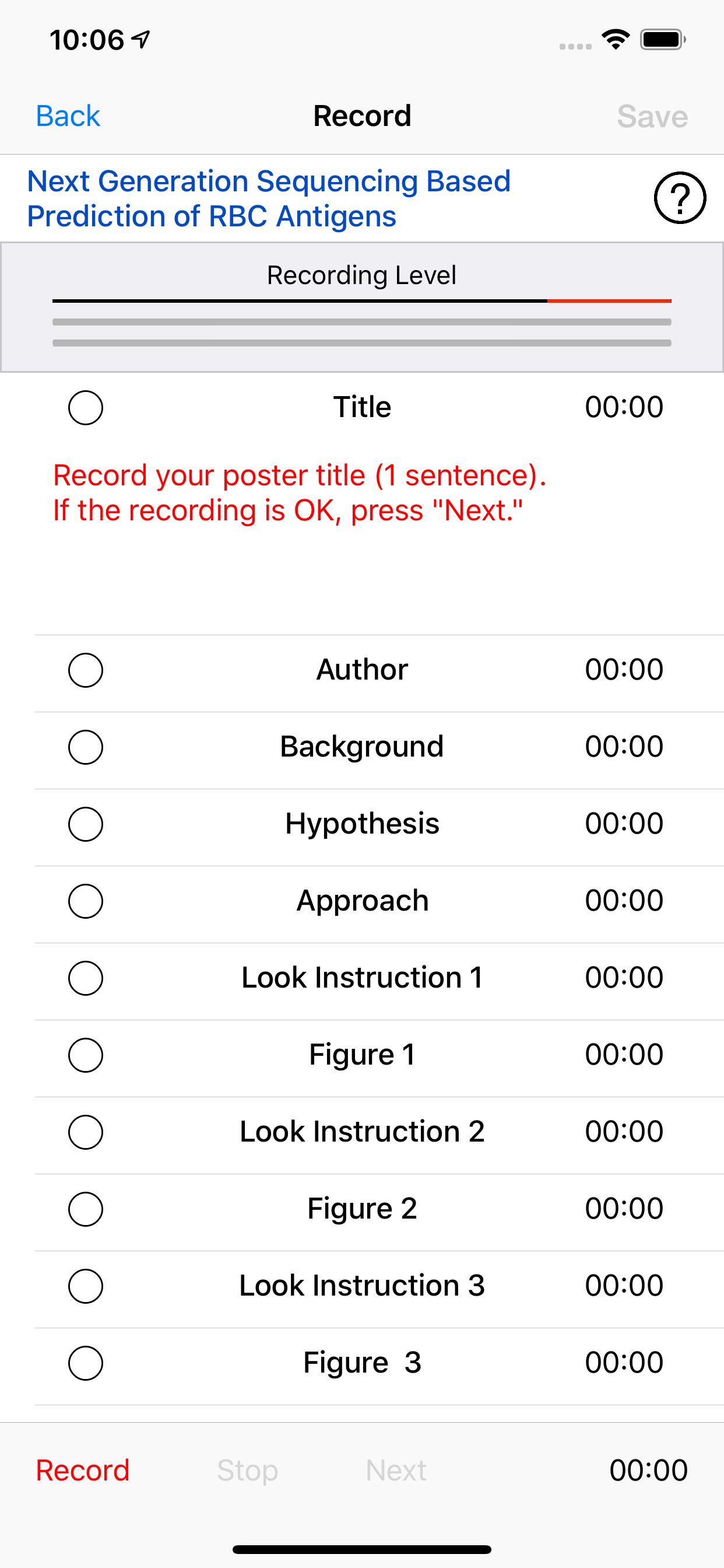
Task: Tap the 00:00 timer at bottom
Action: [x=649, y=1470]
